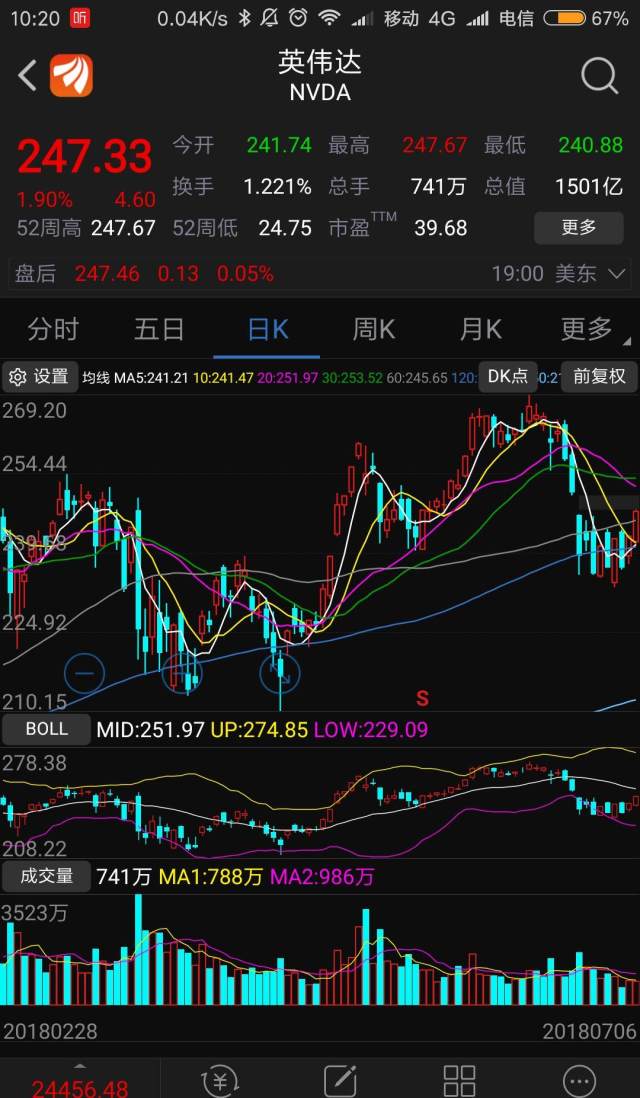
Task: Open the grid icon in bottom bar
Action: coord(459,1082)
